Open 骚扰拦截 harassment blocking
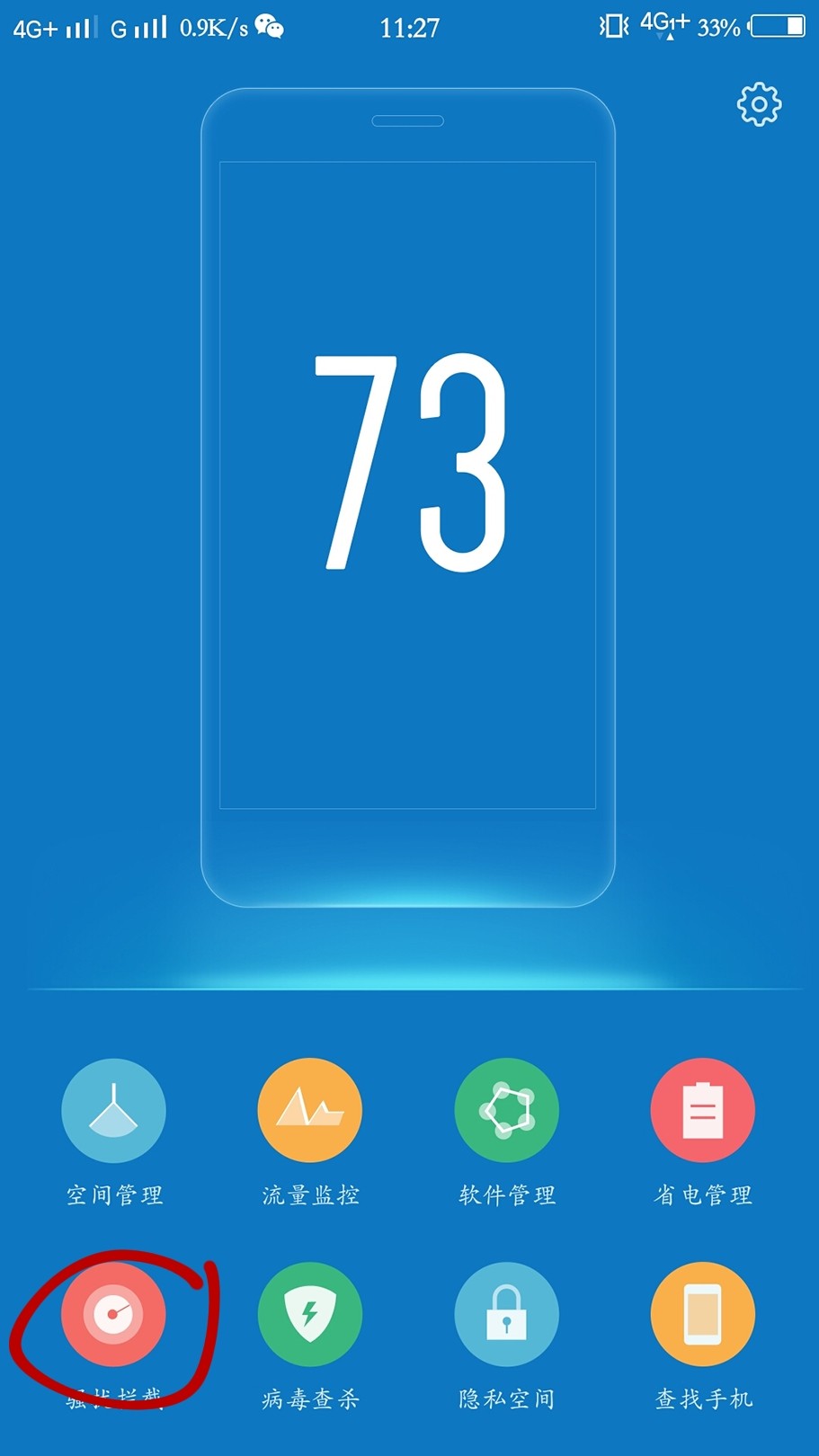819x1456 pixels. click(x=113, y=1314)
